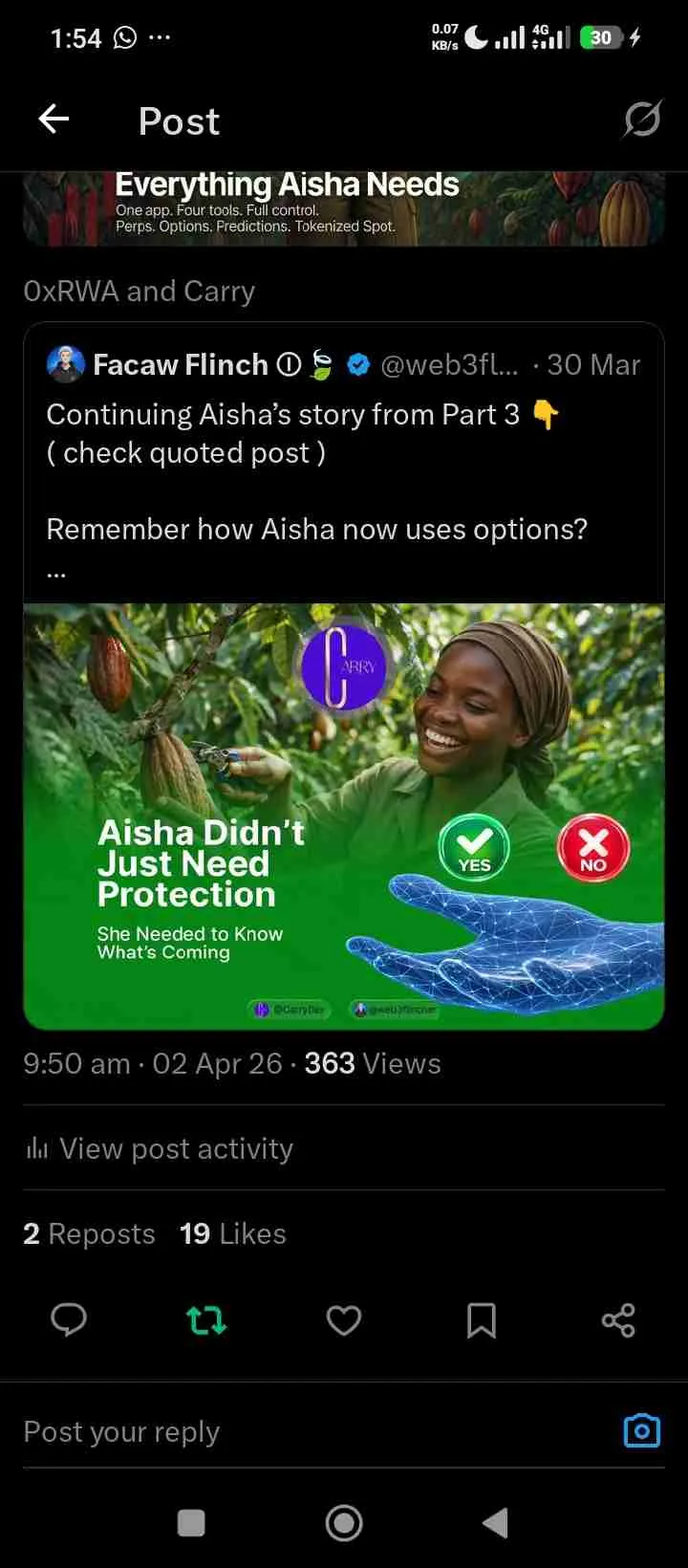Attach a photo with the camera icon
This screenshot has width=688, height=1568.
coord(641,1431)
